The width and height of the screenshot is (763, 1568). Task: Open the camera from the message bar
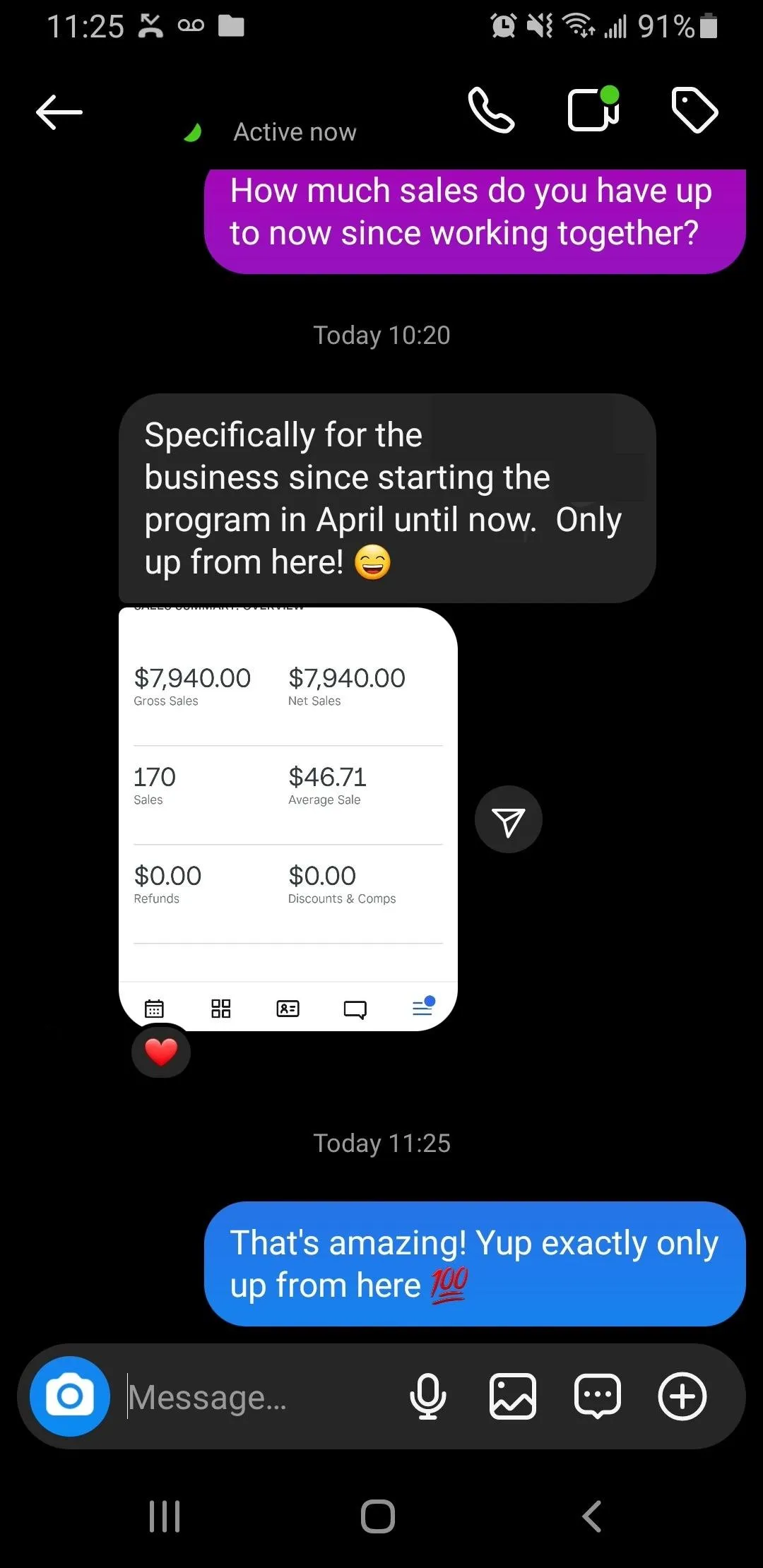pyautogui.click(x=69, y=1396)
